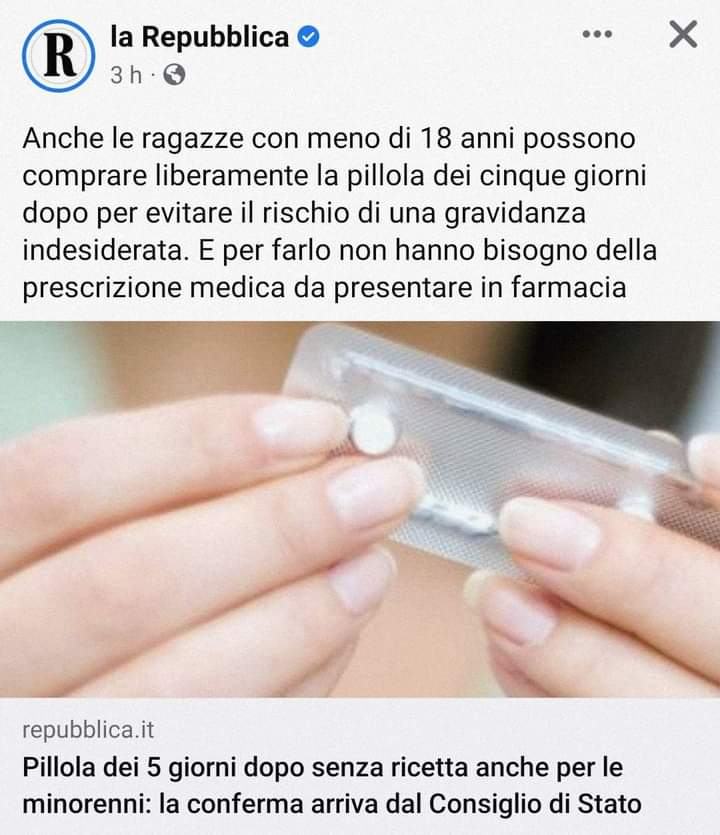Open the la Repubblica page name
The width and height of the screenshot is (720, 835).
tap(200, 37)
